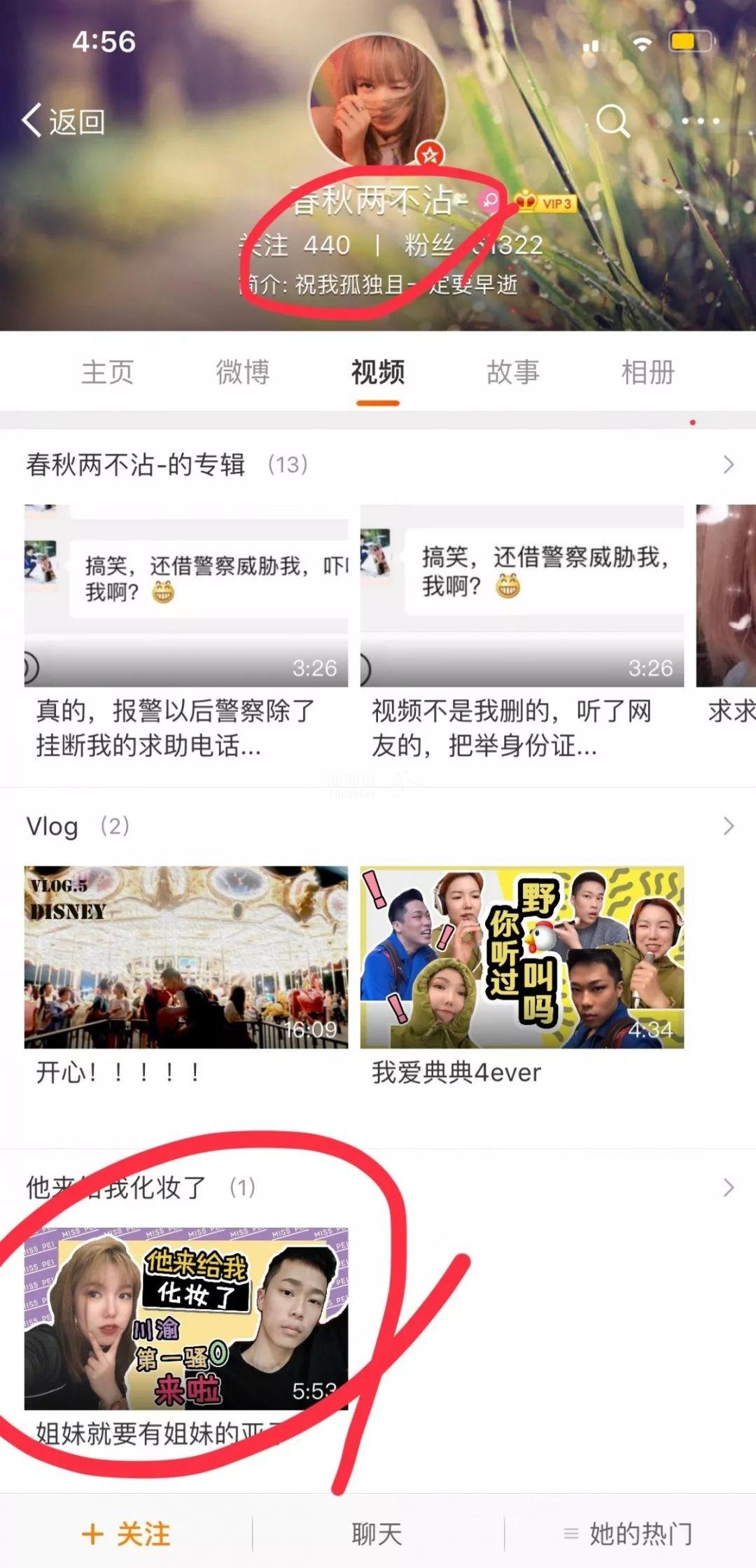This screenshot has height=1568, width=756.
Task: Expand the Vlog album
Action: coord(728,826)
